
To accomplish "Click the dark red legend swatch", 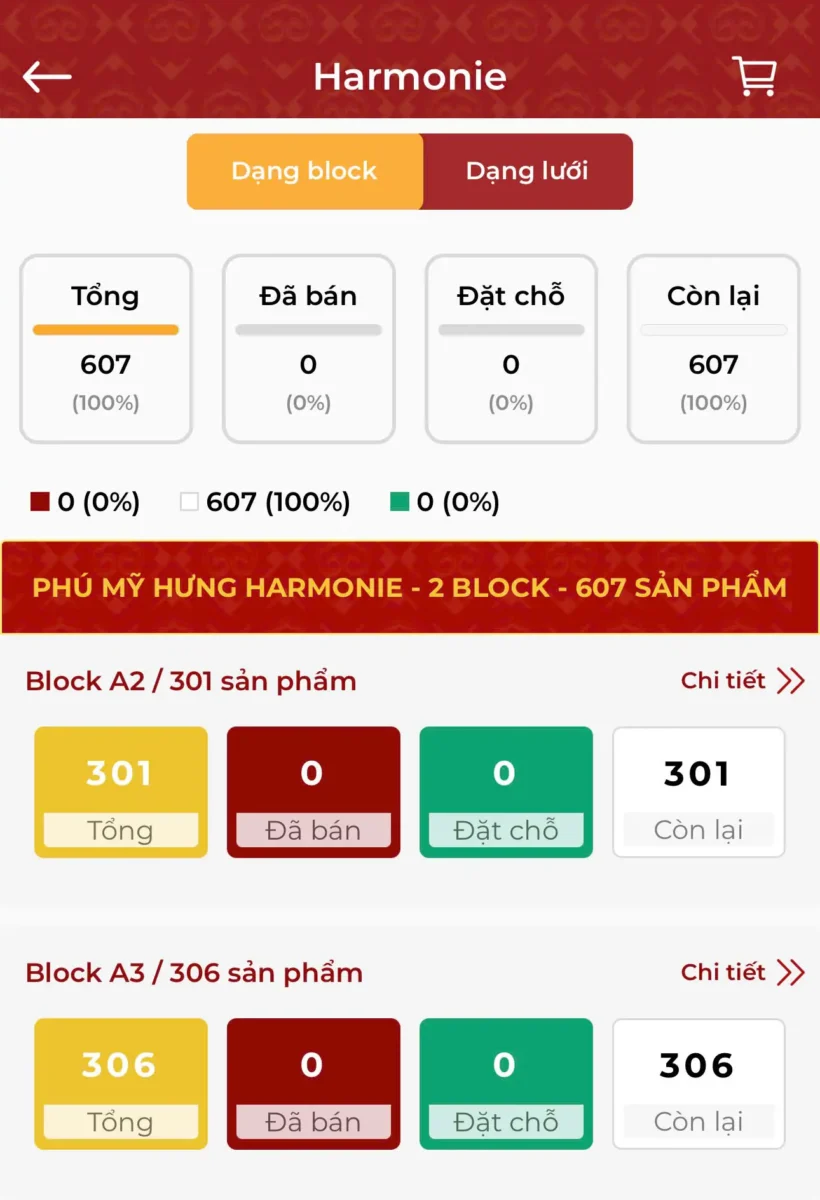I will (34, 502).
